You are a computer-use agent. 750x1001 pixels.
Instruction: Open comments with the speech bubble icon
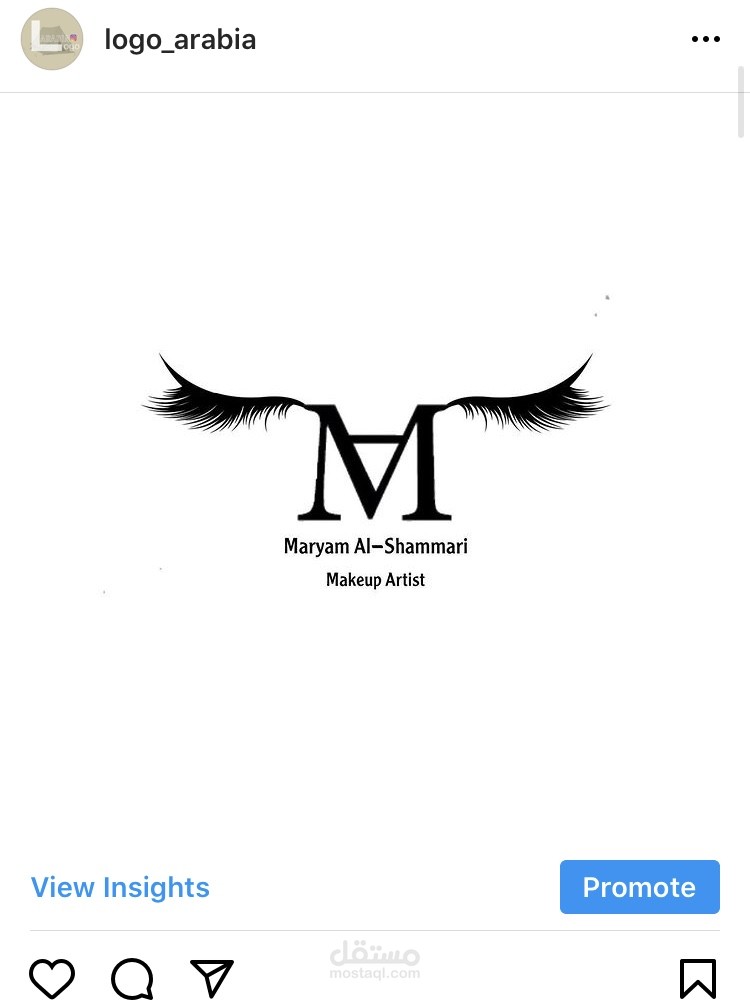click(x=132, y=978)
